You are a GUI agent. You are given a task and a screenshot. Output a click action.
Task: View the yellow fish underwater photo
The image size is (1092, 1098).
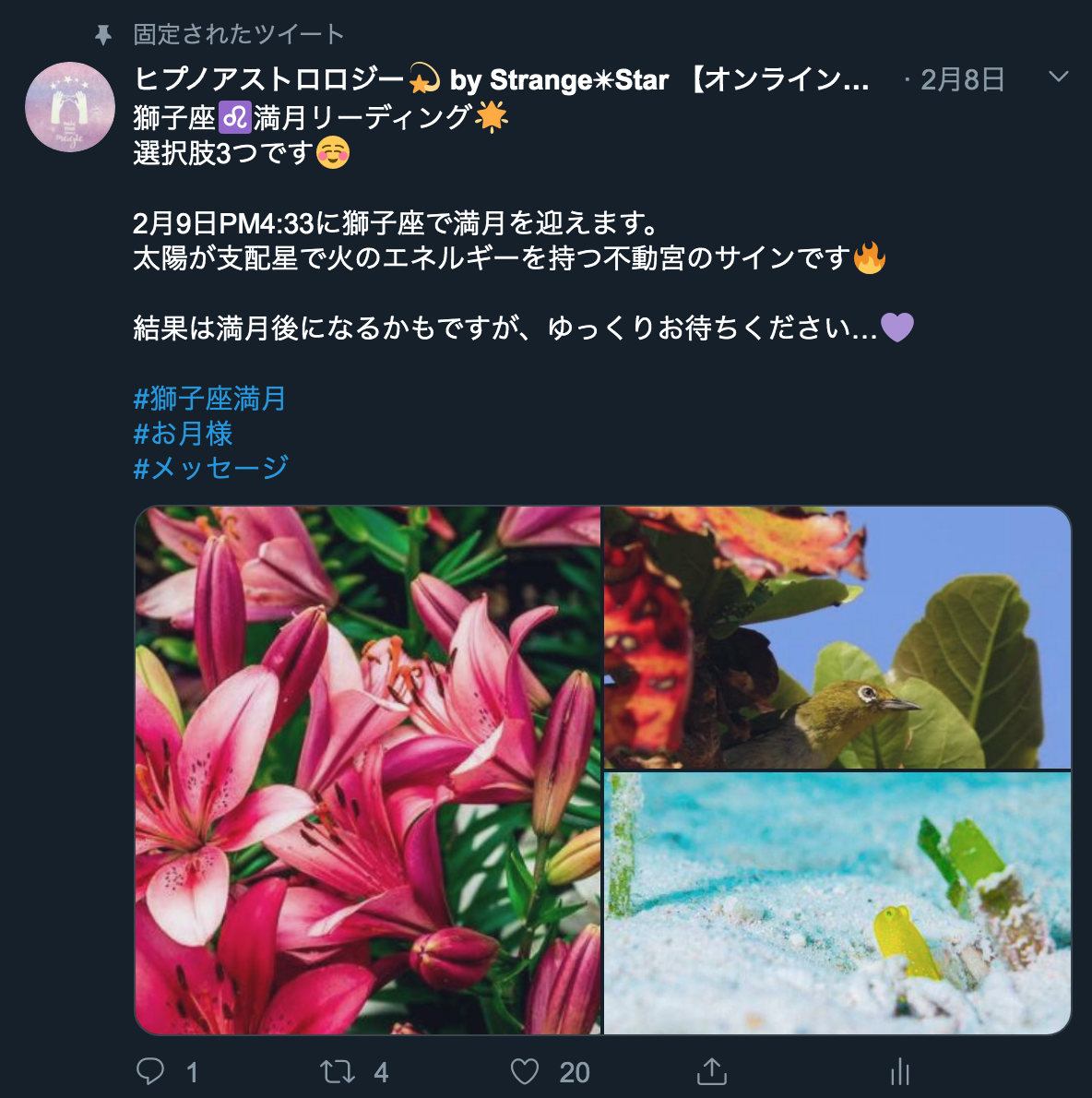tap(837, 903)
